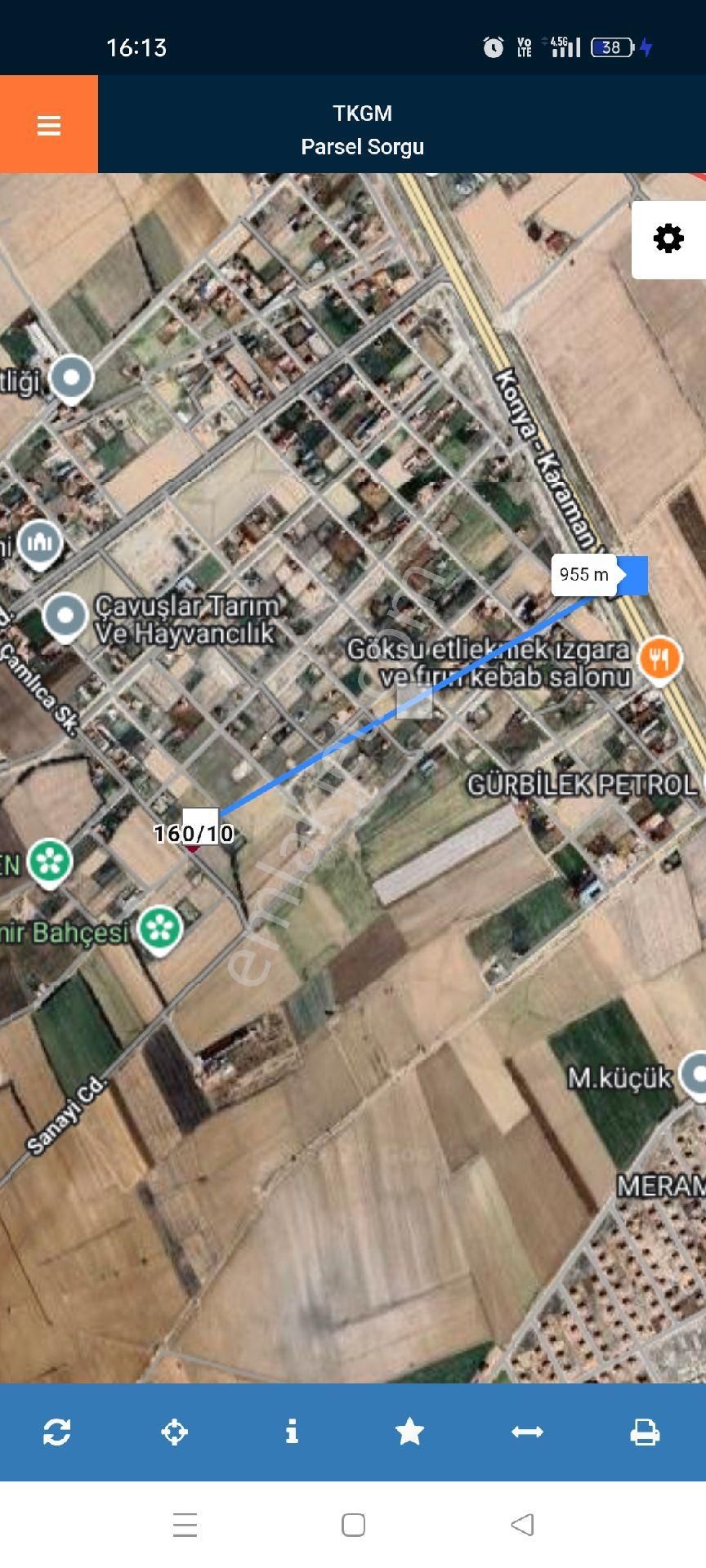Open map settings gear
The height and width of the screenshot is (1568, 706).
click(668, 238)
